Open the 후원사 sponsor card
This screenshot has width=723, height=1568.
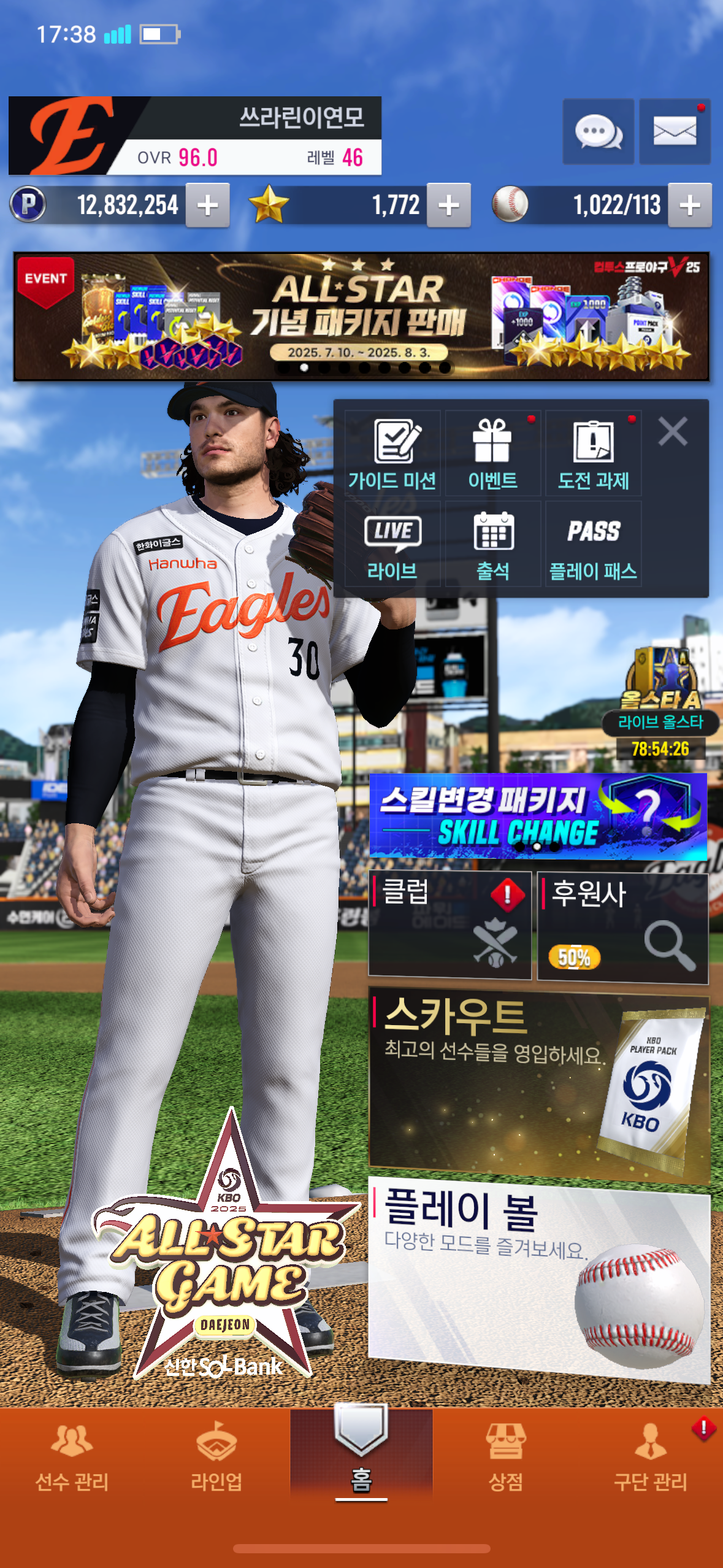point(622,926)
